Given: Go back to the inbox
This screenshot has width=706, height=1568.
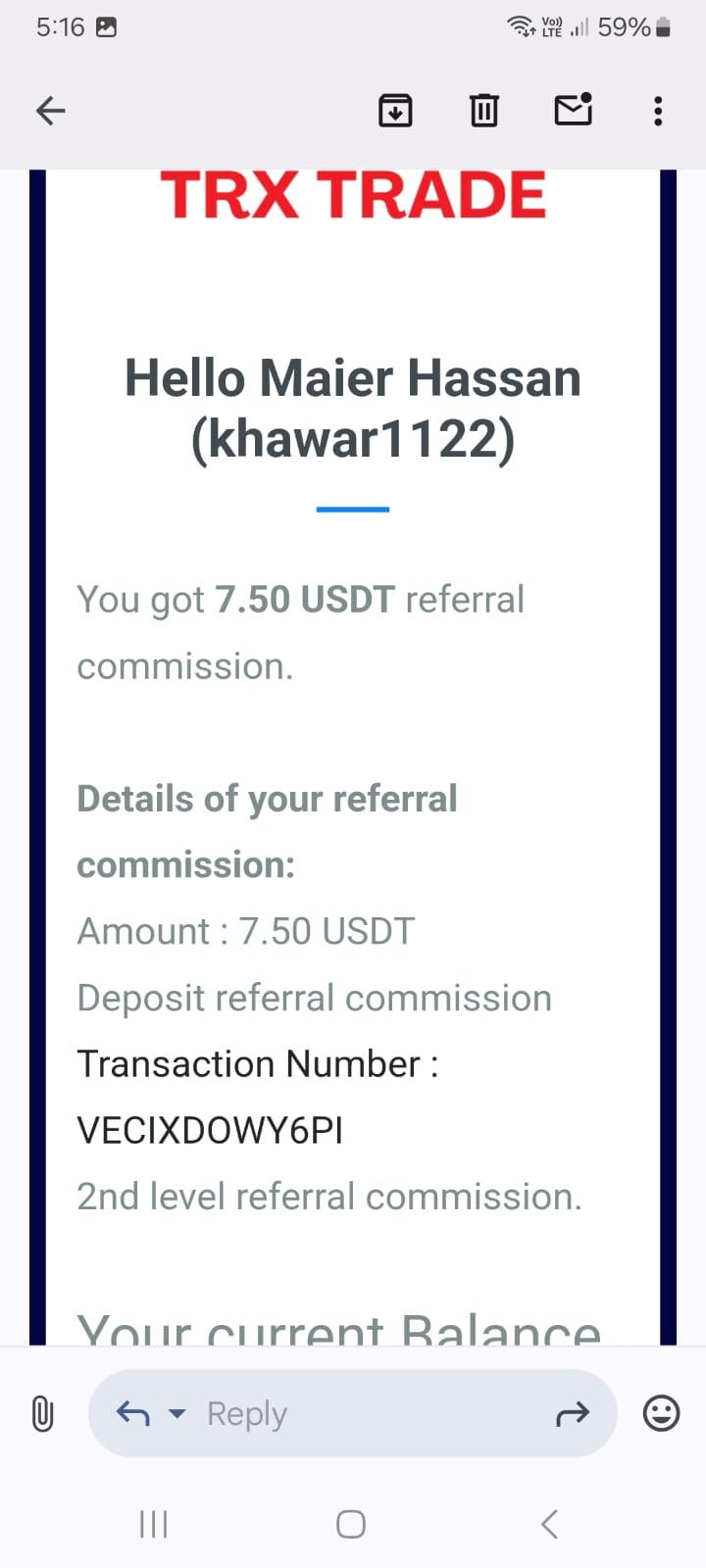Looking at the screenshot, I should point(50,111).
